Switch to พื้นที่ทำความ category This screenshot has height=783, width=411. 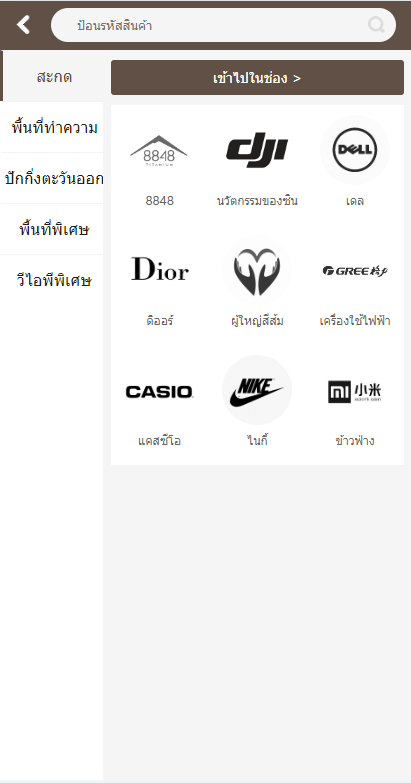tap(53, 128)
